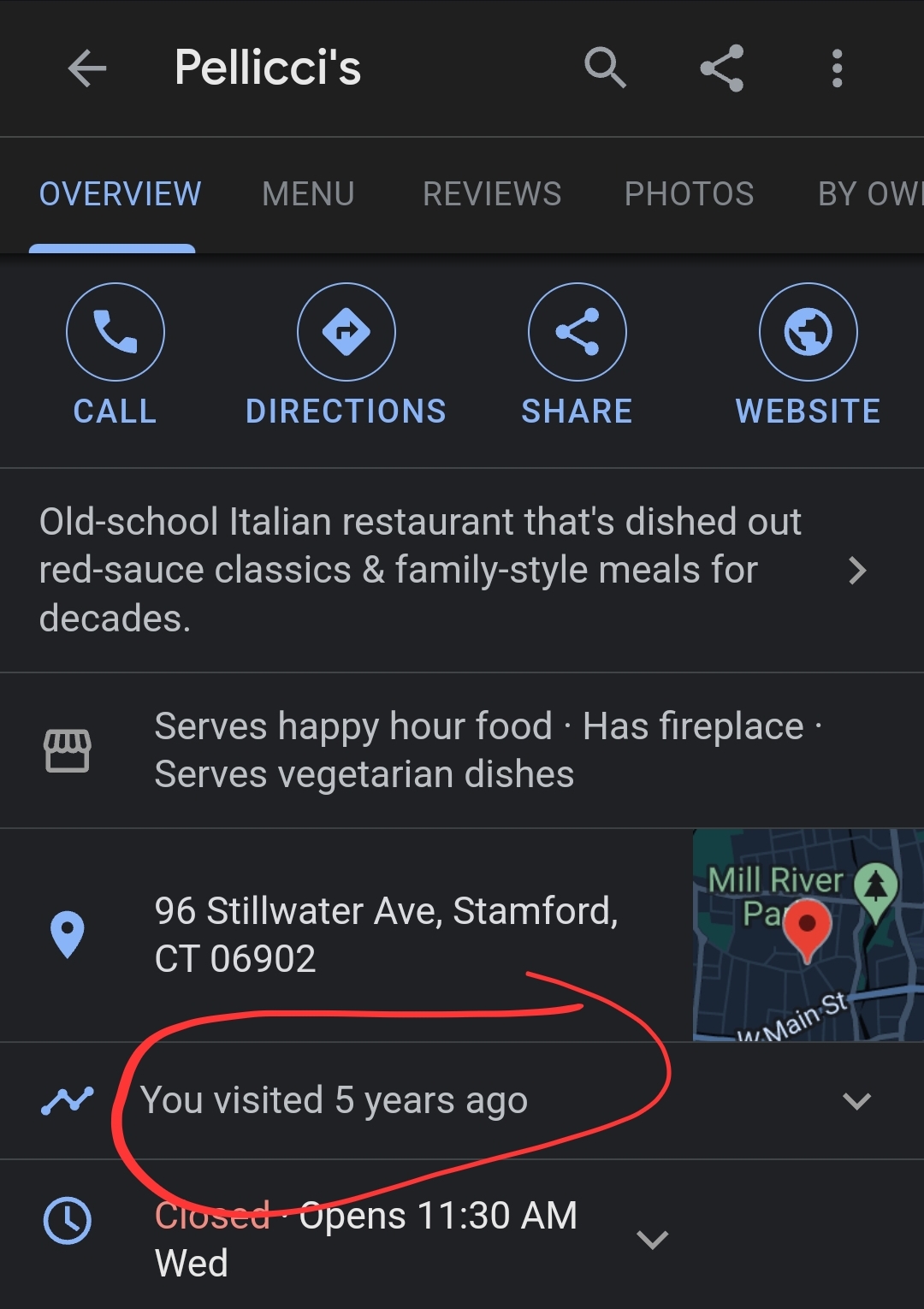Switch to the Menu tab
The height and width of the screenshot is (1309, 924).
(308, 194)
